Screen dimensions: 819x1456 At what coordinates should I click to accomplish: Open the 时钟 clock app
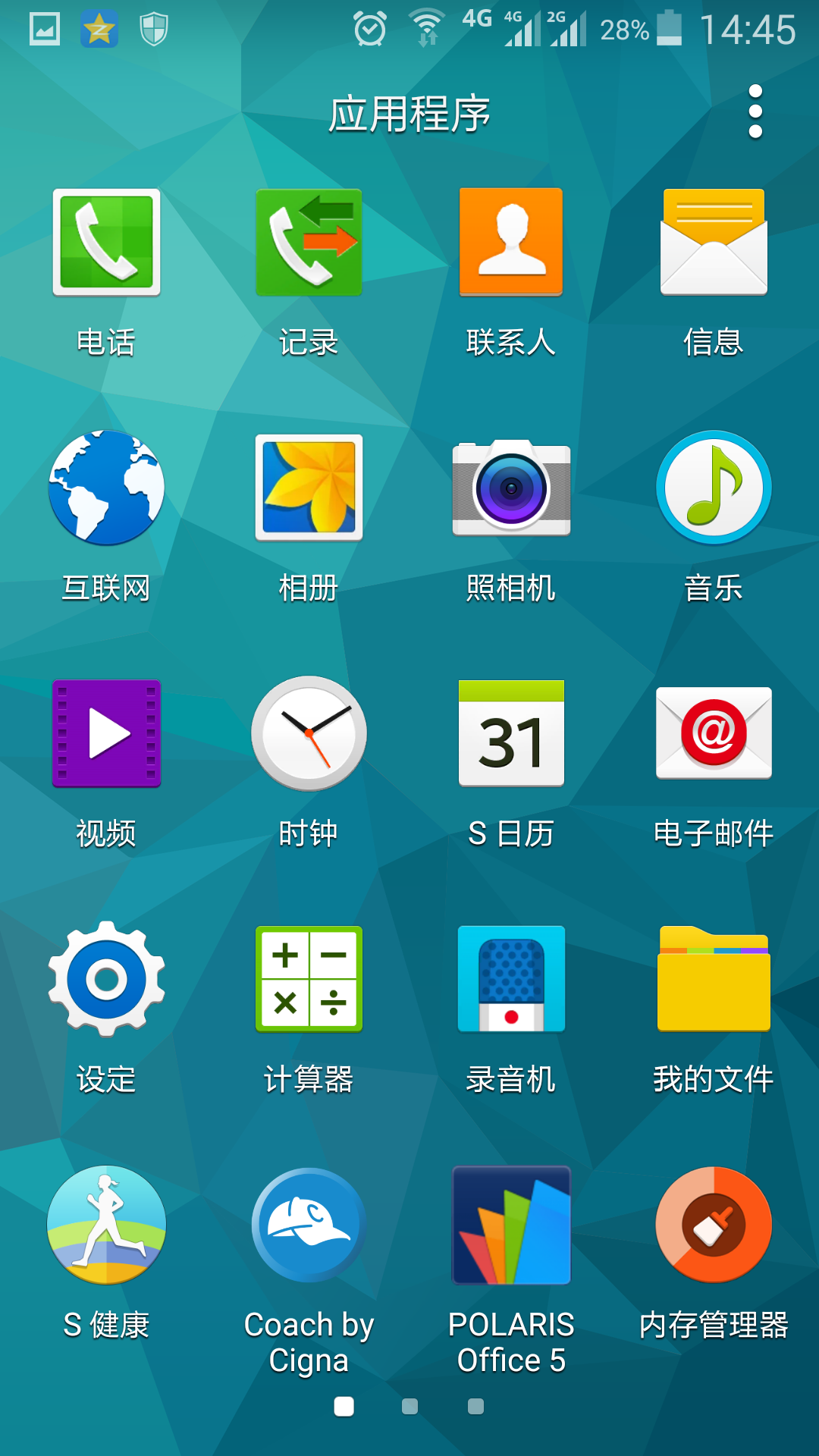point(309,734)
